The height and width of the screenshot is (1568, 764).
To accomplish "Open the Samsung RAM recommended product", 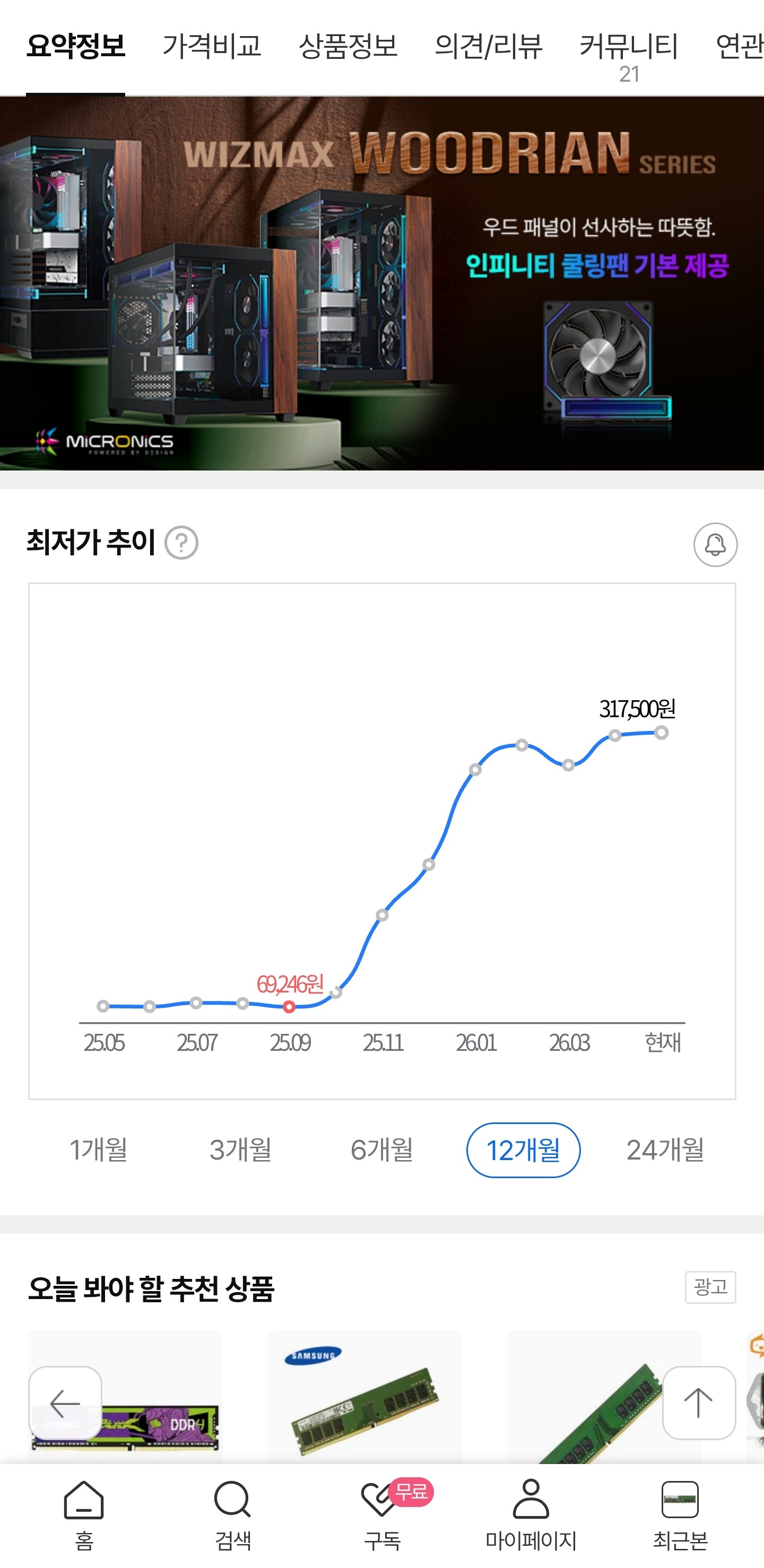I will [x=364, y=1397].
